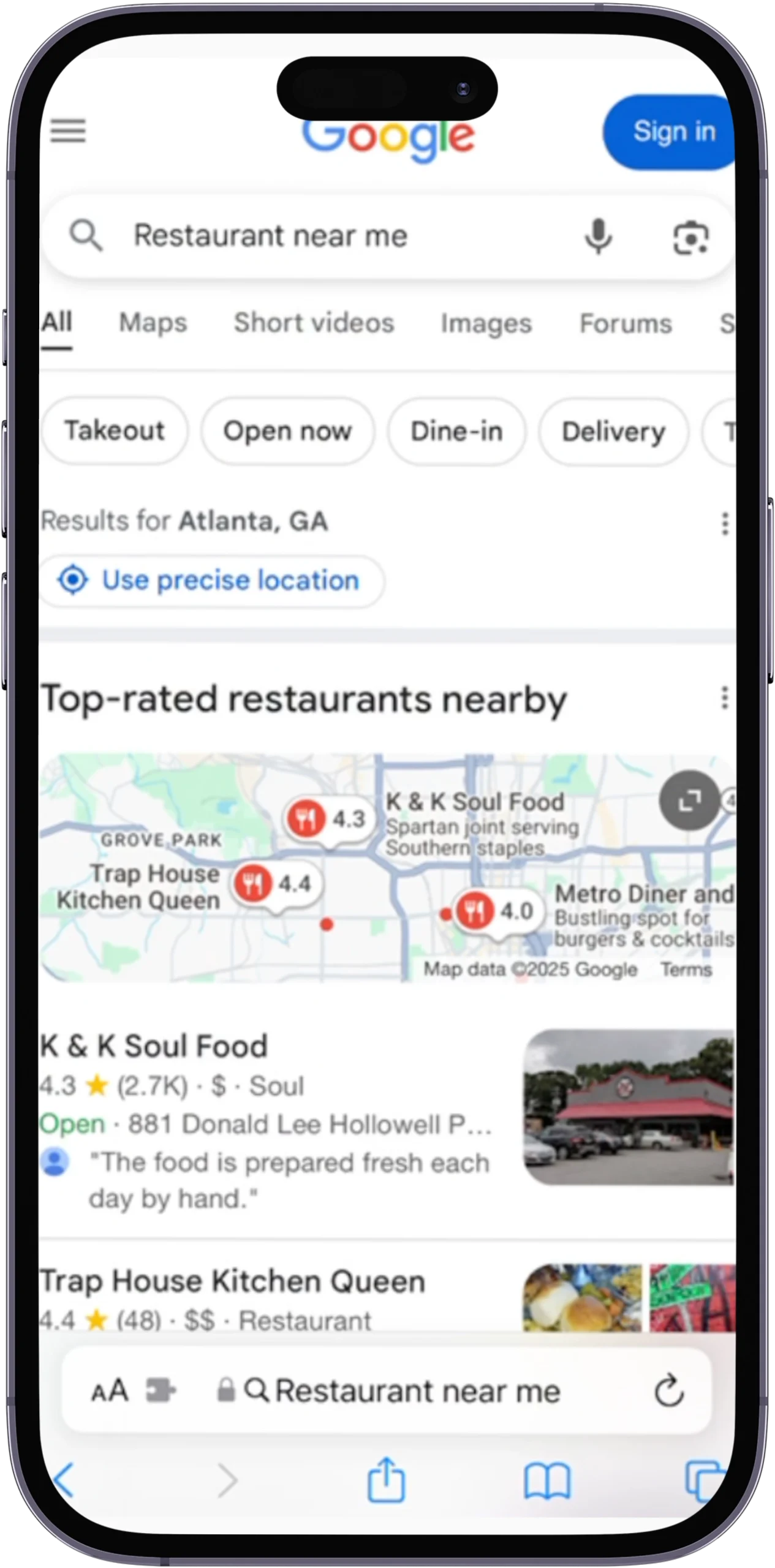This screenshot has width=775, height=1568.
Task: Share this page from Safari toolbar
Action: point(386,1480)
